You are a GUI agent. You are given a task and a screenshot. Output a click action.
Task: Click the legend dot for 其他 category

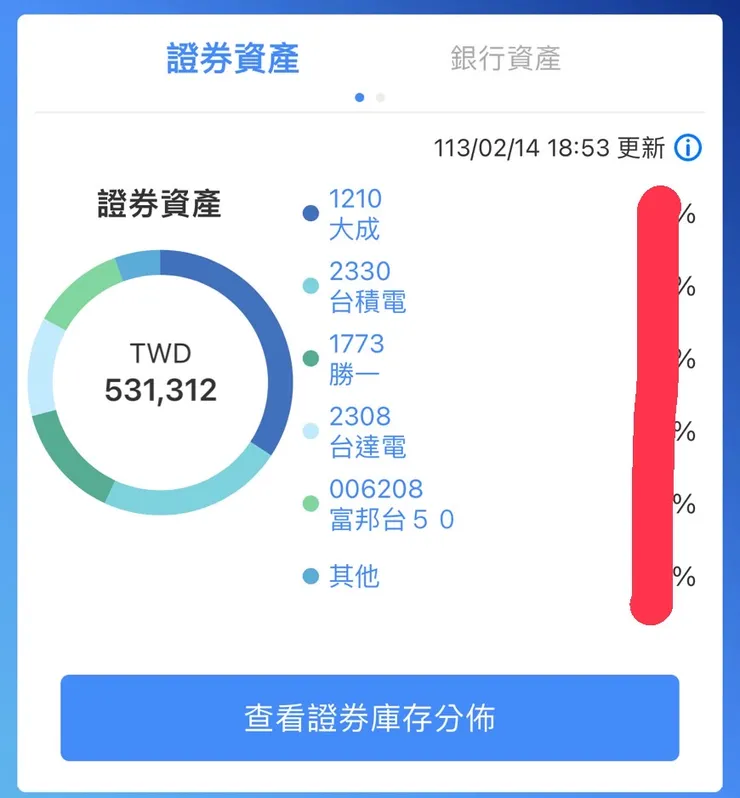pyautogui.click(x=310, y=576)
